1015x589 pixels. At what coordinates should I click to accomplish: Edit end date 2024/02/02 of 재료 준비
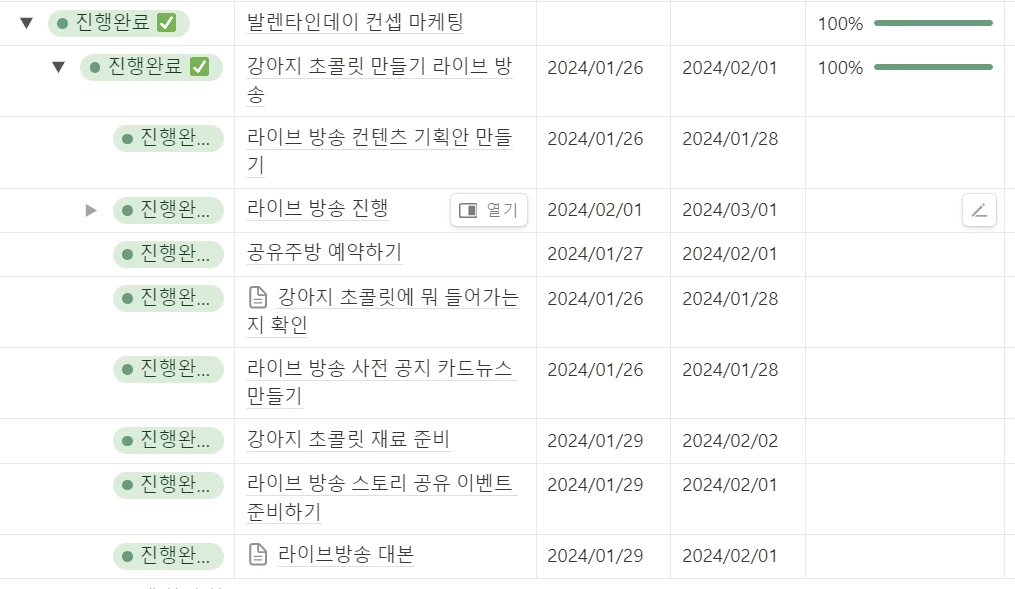pyautogui.click(x=730, y=441)
